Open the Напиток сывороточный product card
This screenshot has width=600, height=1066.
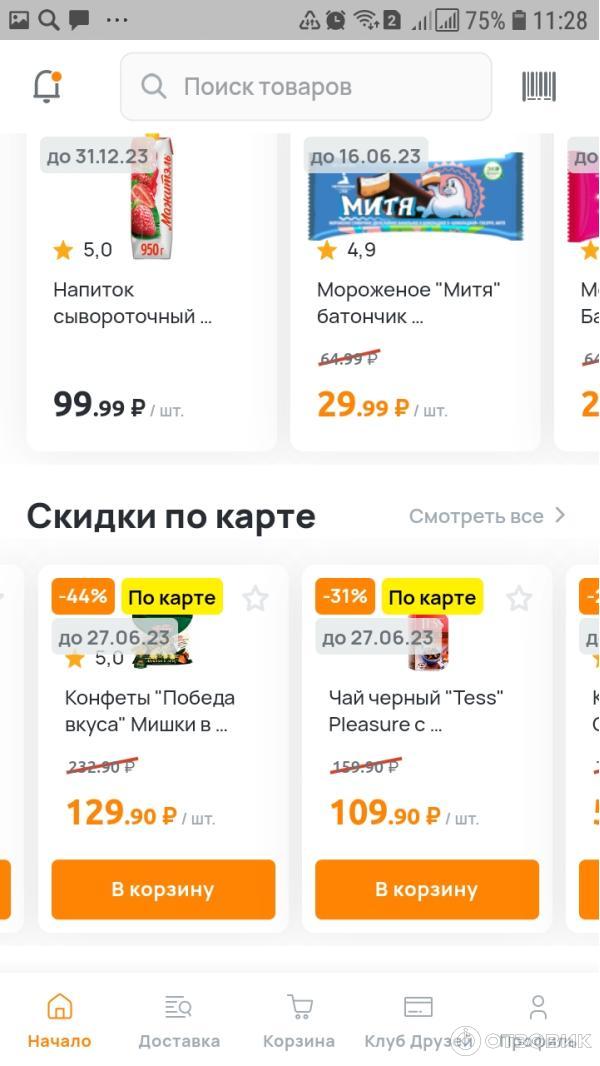(150, 303)
